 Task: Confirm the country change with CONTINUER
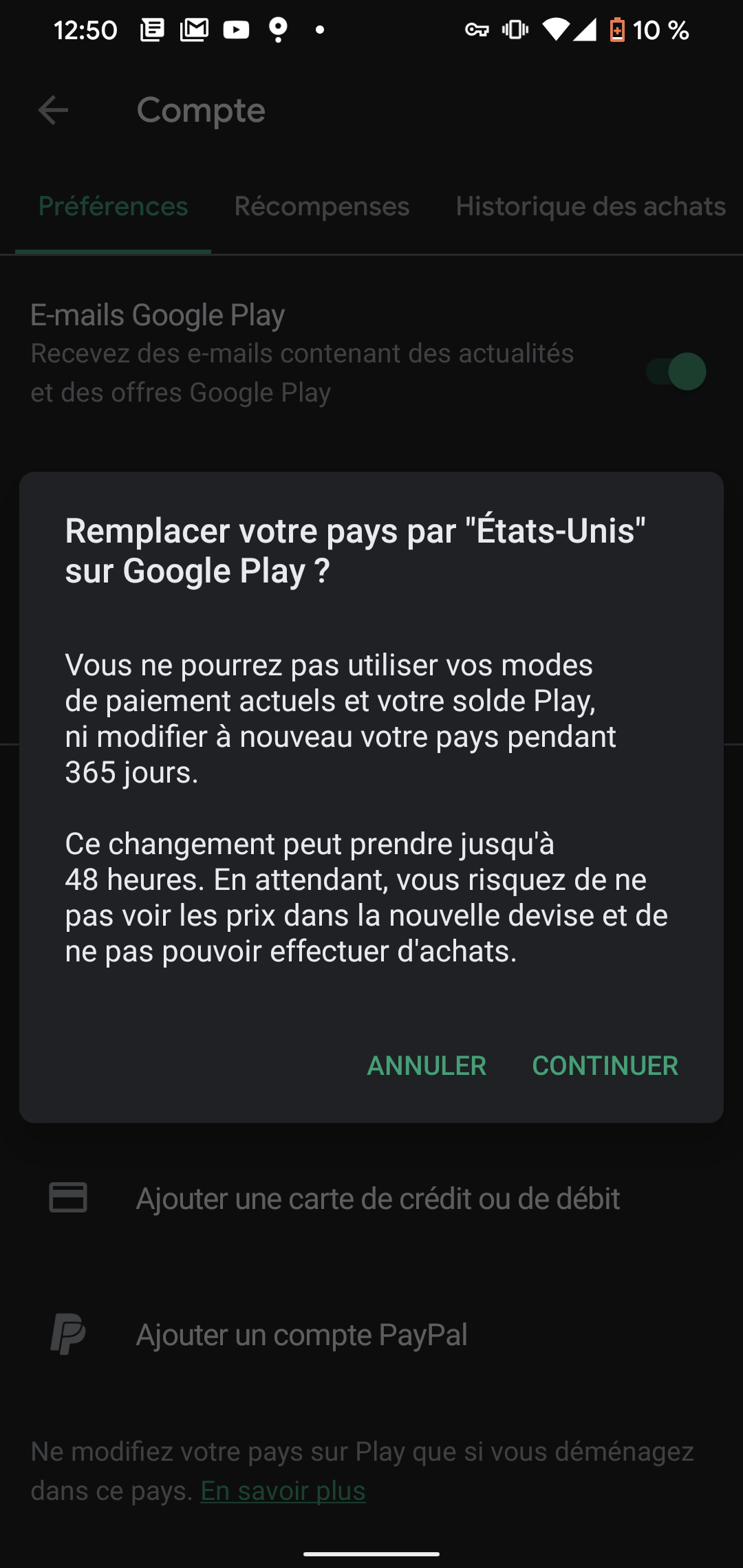[x=605, y=1066]
